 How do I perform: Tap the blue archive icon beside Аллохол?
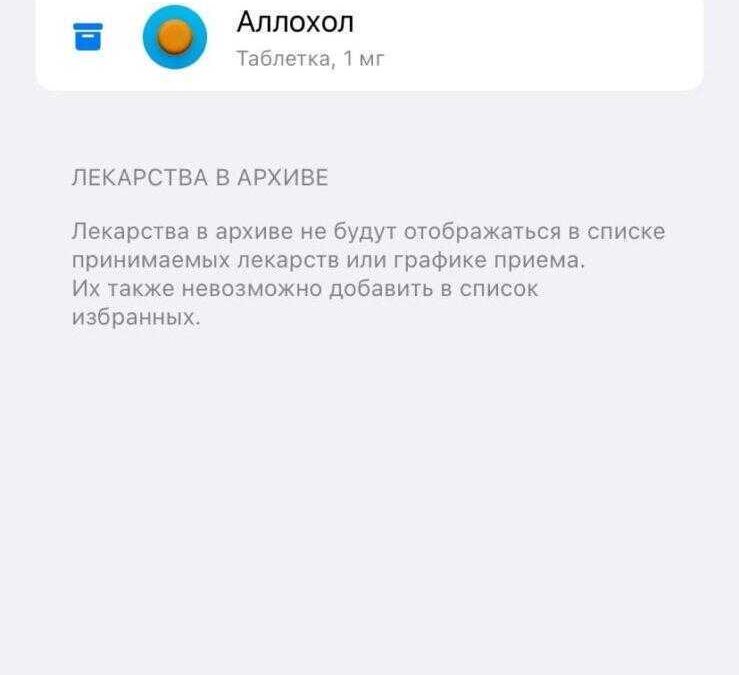pos(88,38)
